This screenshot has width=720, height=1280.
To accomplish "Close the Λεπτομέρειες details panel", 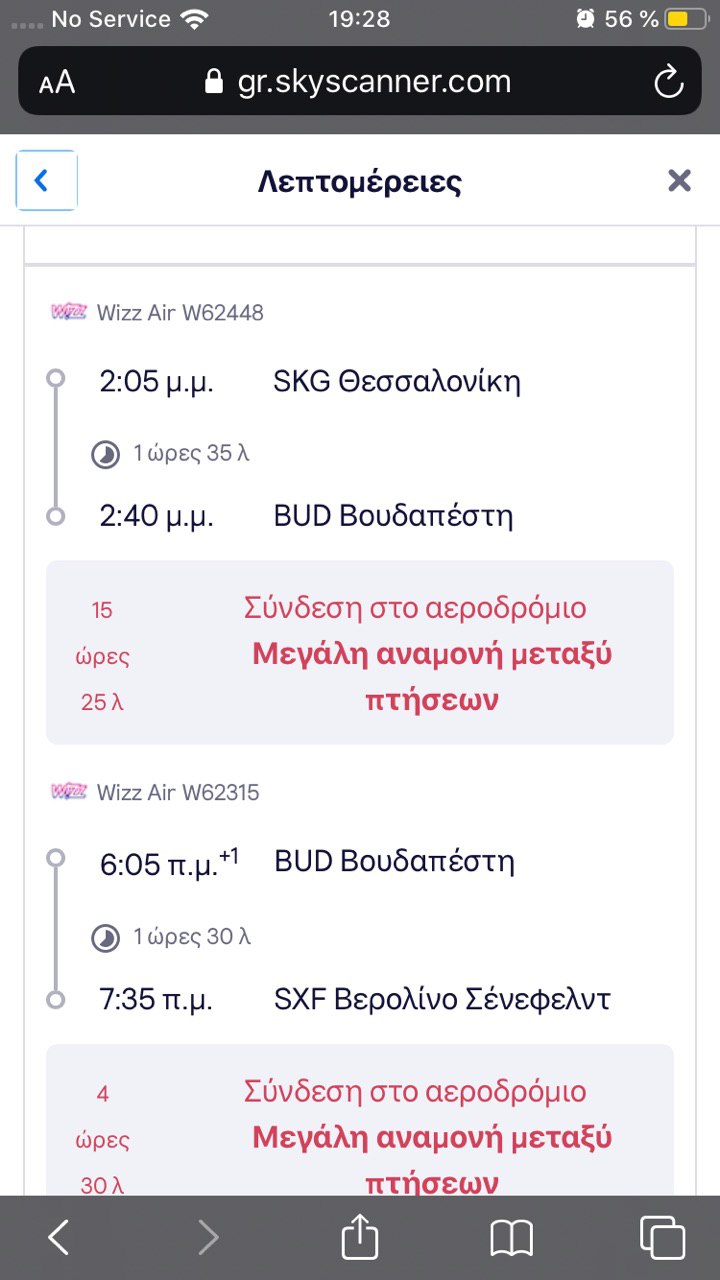I will tap(679, 180).
